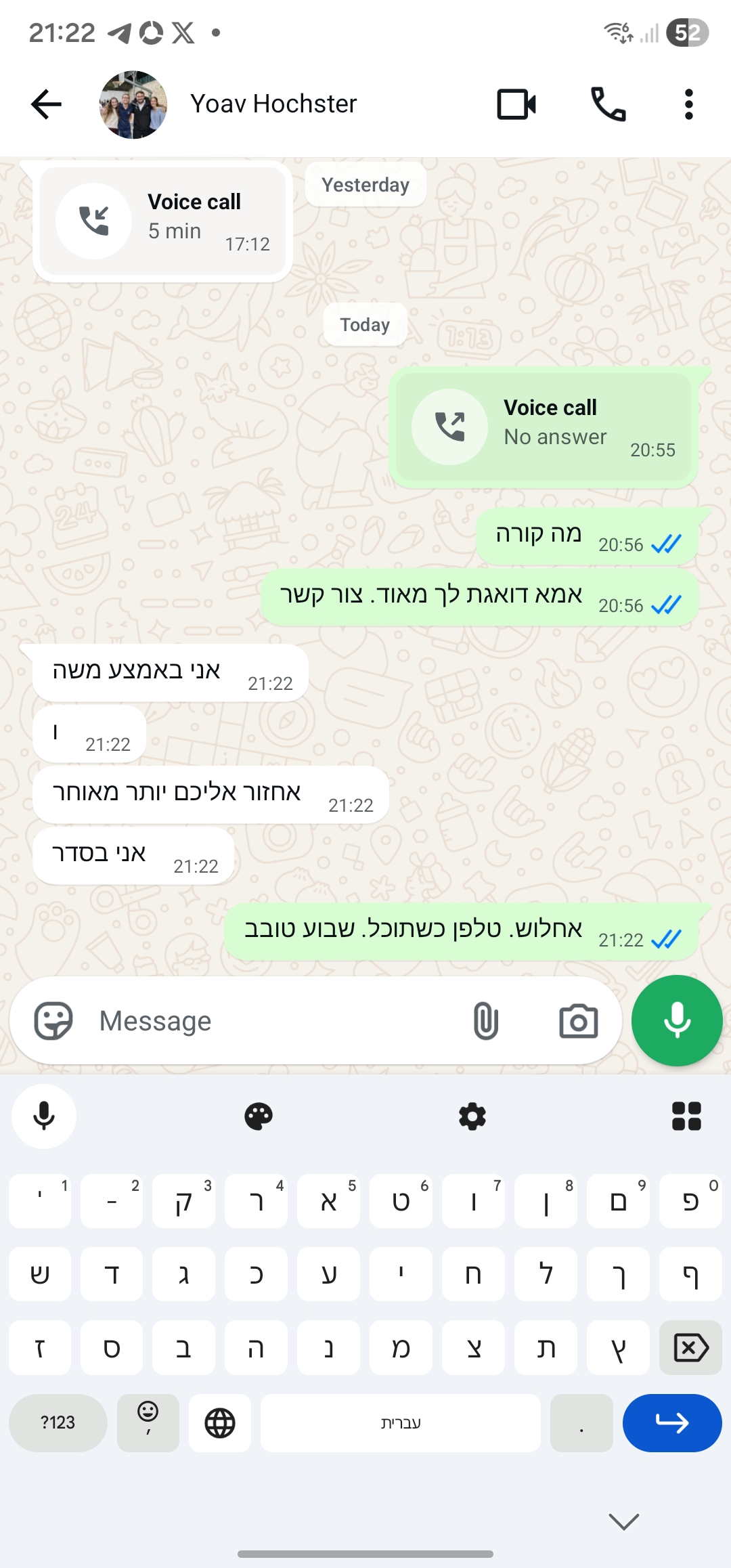The image size is (731, 1568).
Task: Start a video call with Yoav
Action: (x=516, y=104)
